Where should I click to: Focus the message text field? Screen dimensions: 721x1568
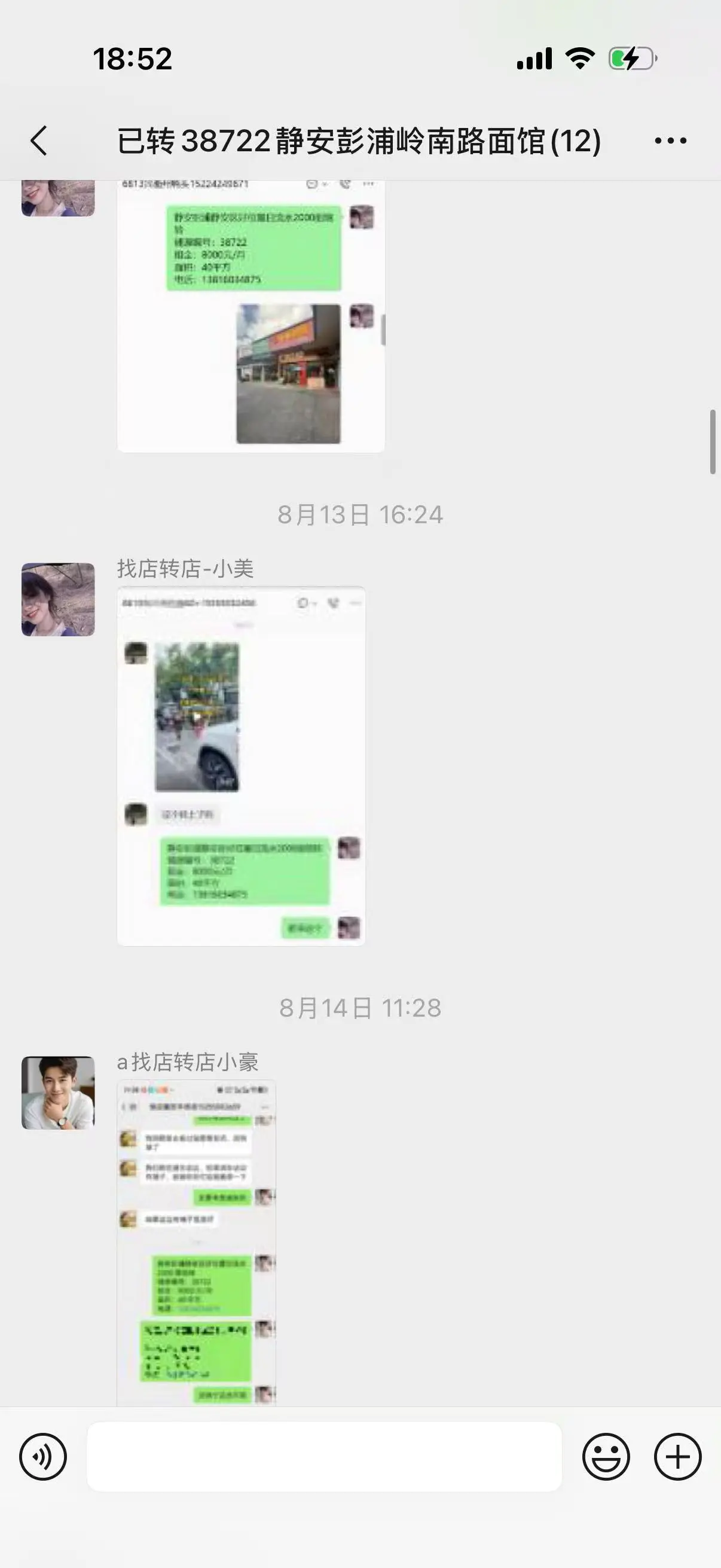(x=324, y=1457)
